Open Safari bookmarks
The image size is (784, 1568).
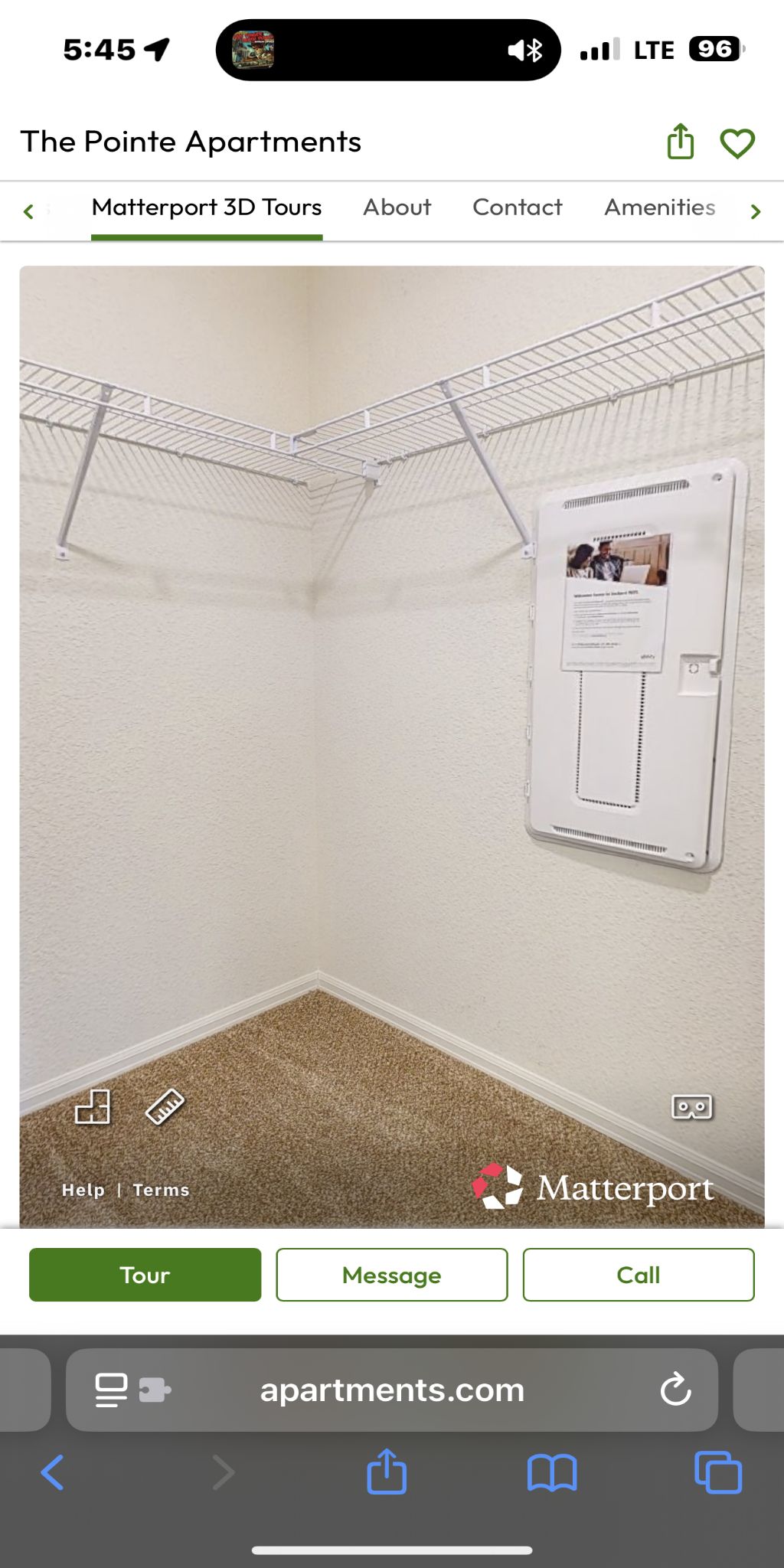point(551,1472)
